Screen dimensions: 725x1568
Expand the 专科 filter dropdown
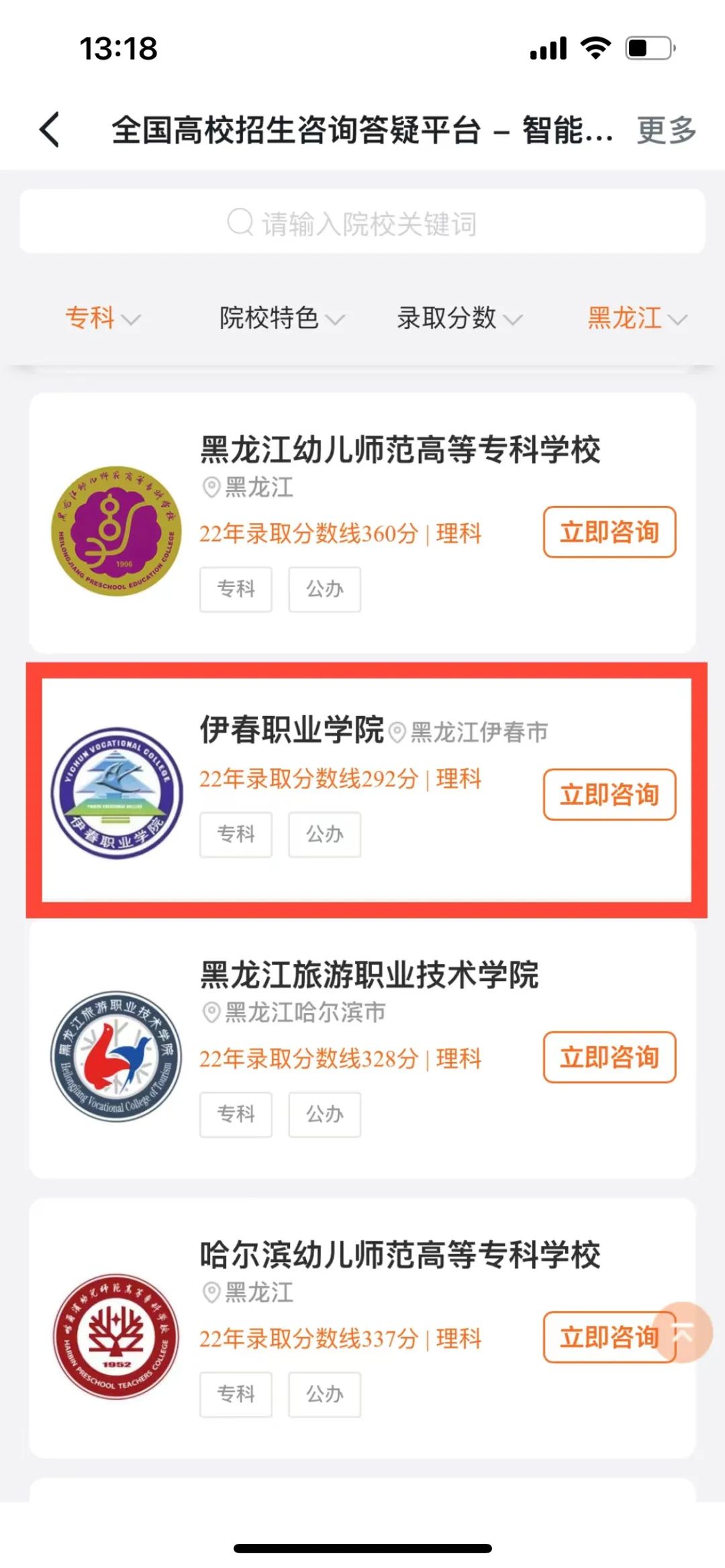[102, 318]
